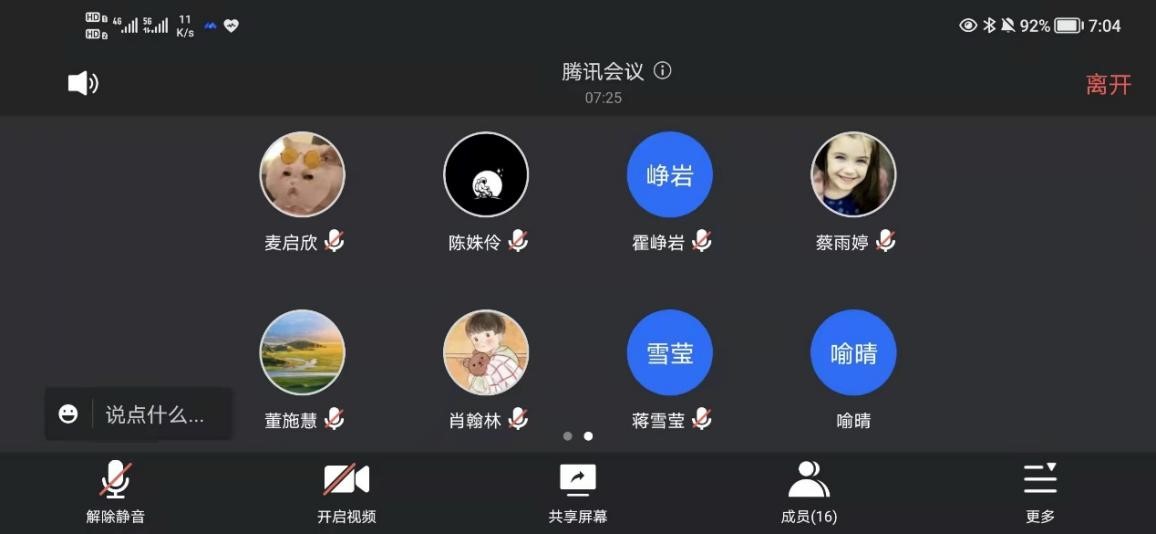Unmute microphone with 解除静音
The image size is (1156, 534).
tap(116, 491)
